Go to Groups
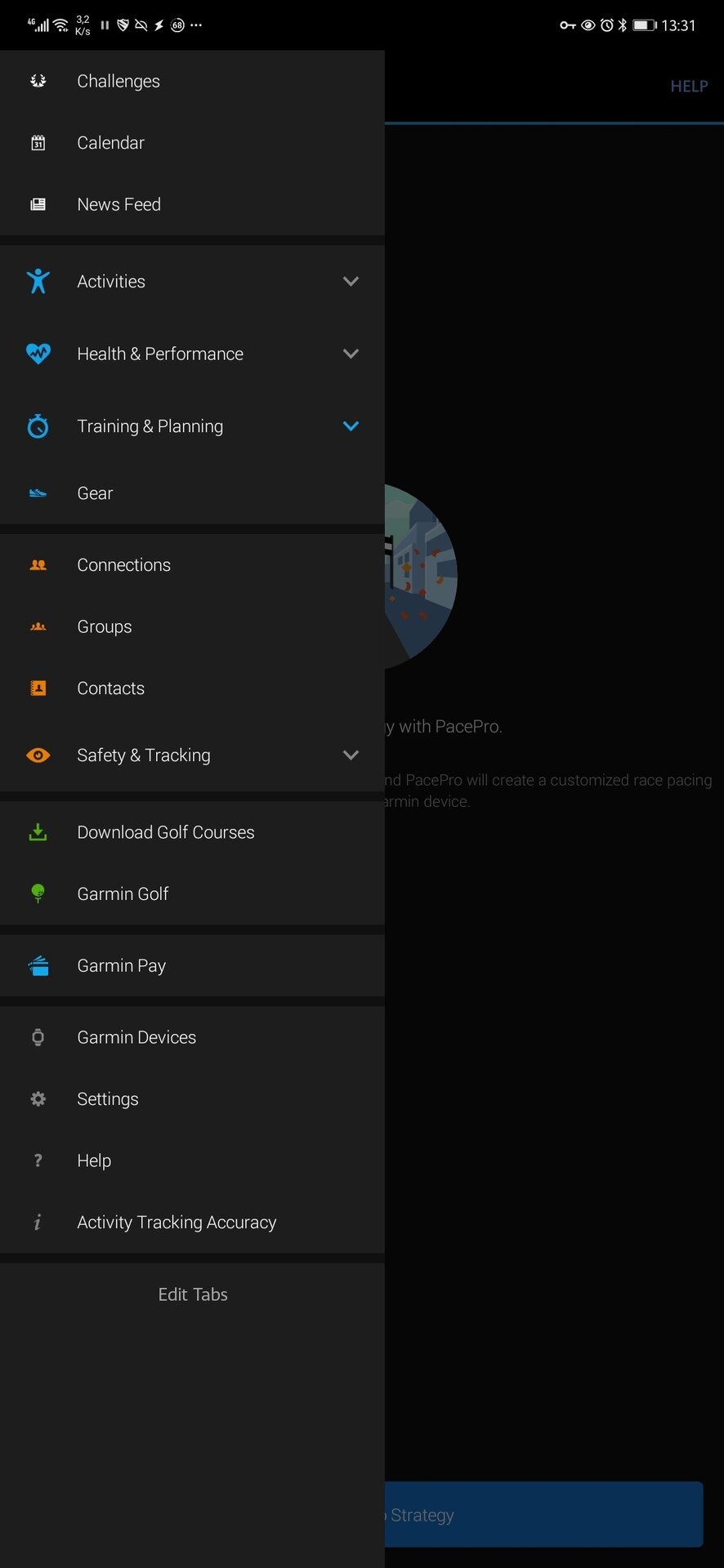Screen dimensions: 724x1568 click(192, 626)
